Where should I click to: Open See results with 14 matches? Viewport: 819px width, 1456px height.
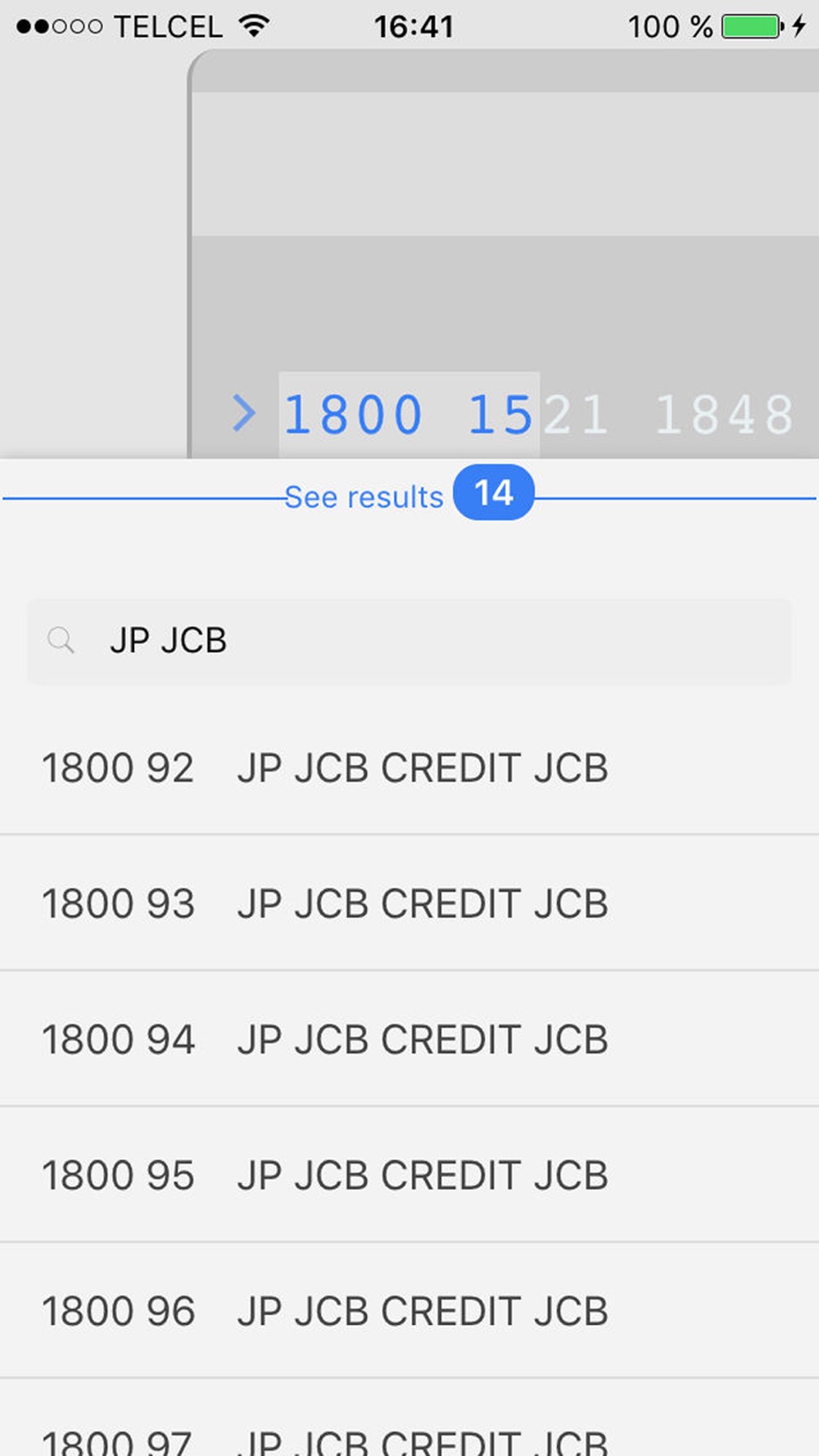409,495
